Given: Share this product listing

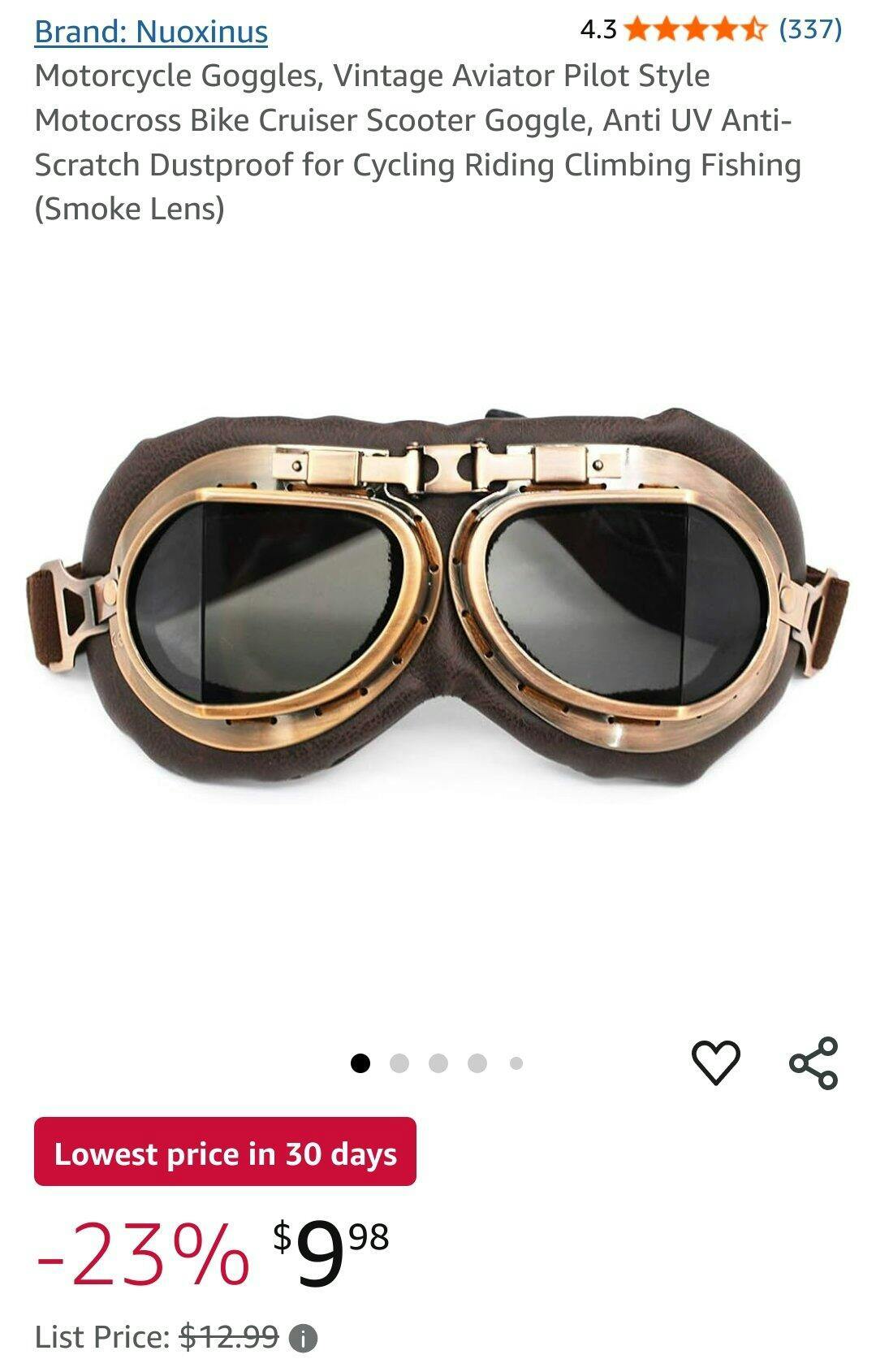Looking at the screenshot, I should [813, 1062].
